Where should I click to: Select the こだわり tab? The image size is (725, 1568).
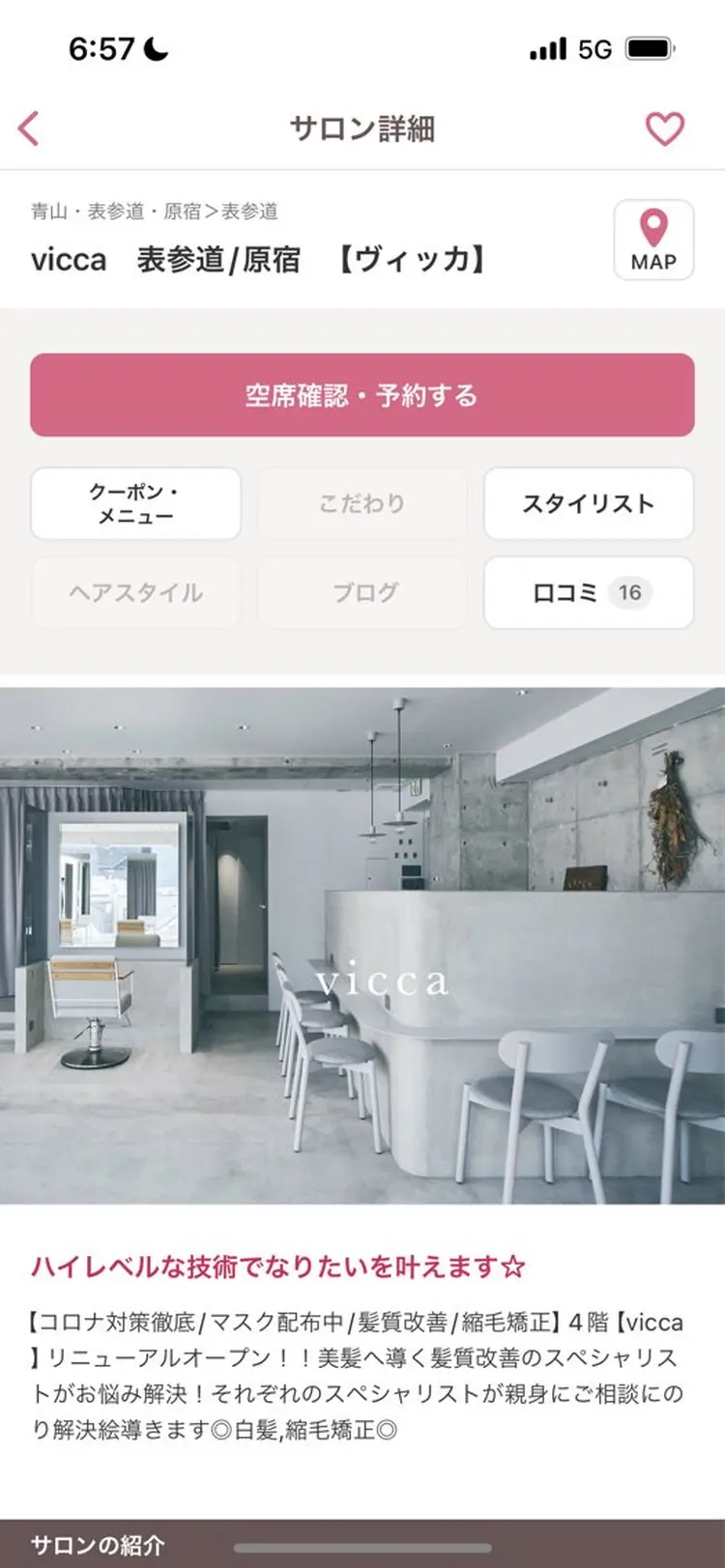[x=362, y=503]
